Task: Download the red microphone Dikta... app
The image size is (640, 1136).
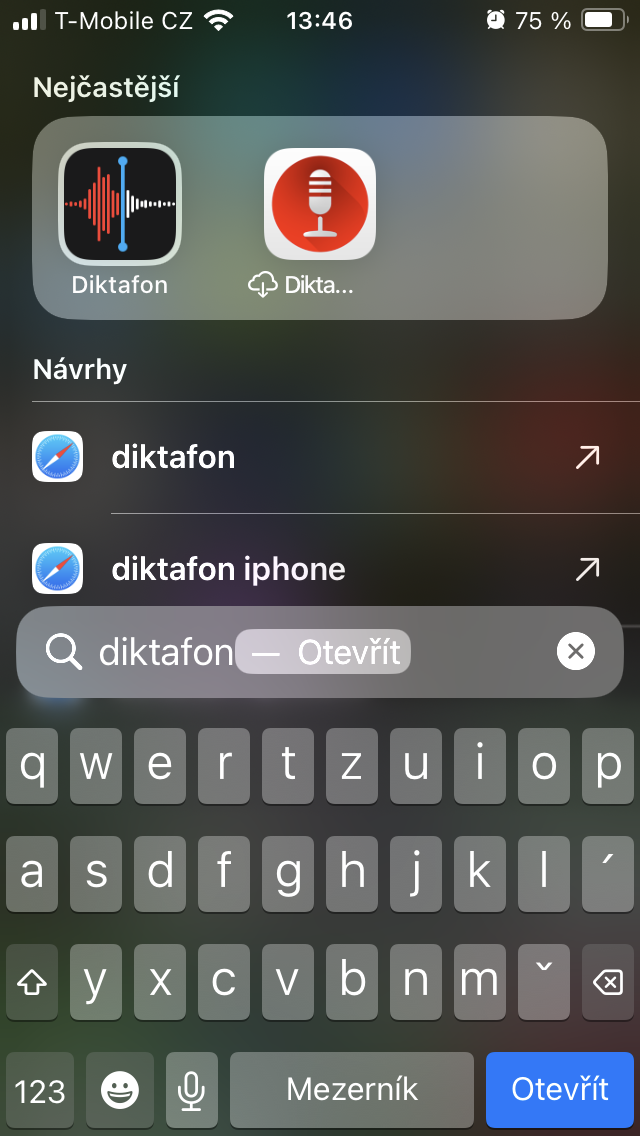Action: point(319,204)
